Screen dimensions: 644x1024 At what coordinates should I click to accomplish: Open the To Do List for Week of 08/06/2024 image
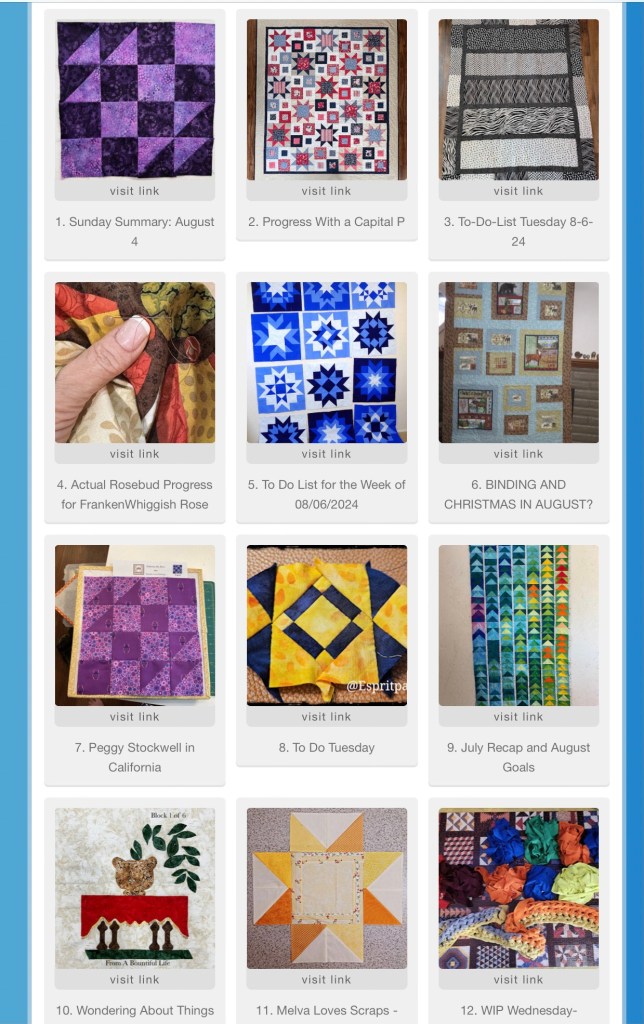[327, 362]
